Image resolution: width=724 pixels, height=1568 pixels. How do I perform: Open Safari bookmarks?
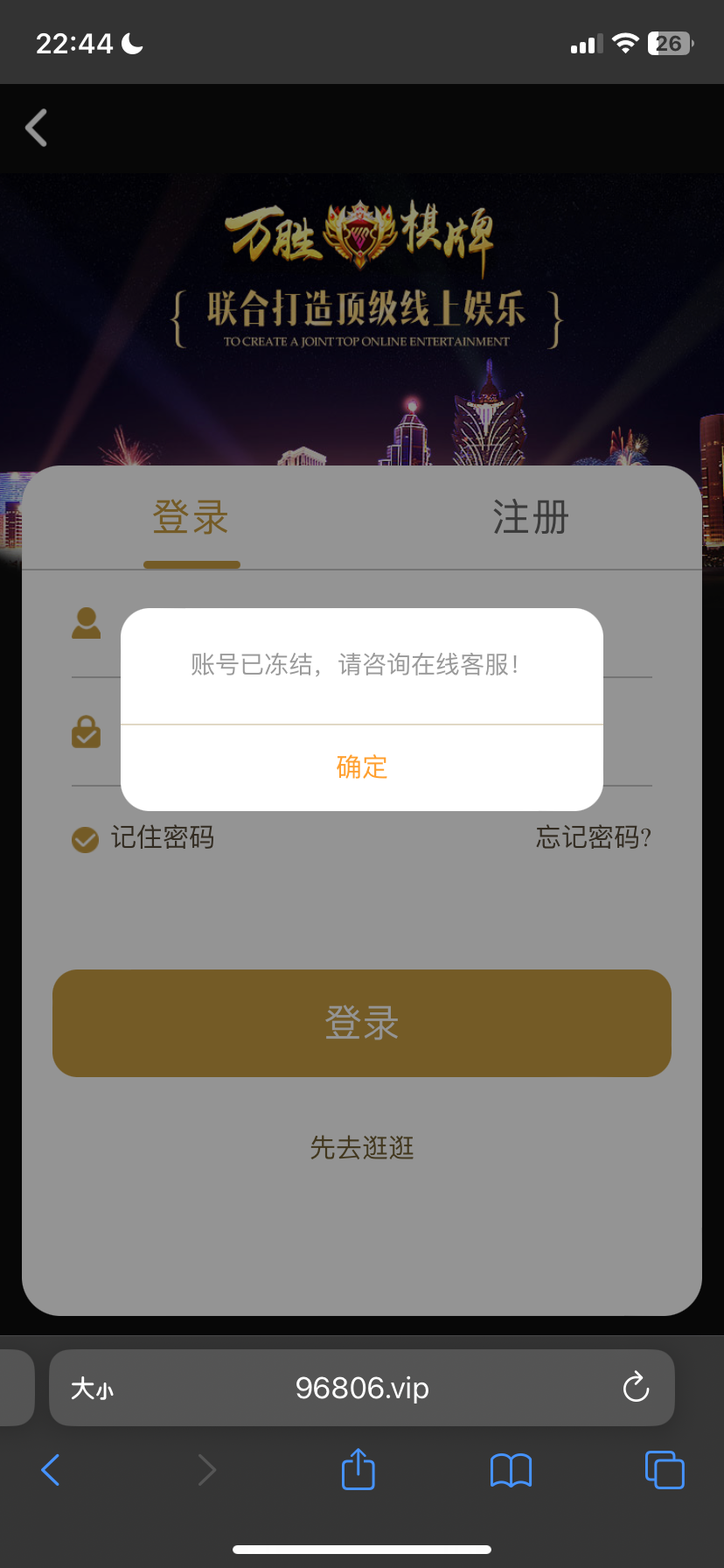[x=512, y=1470]
